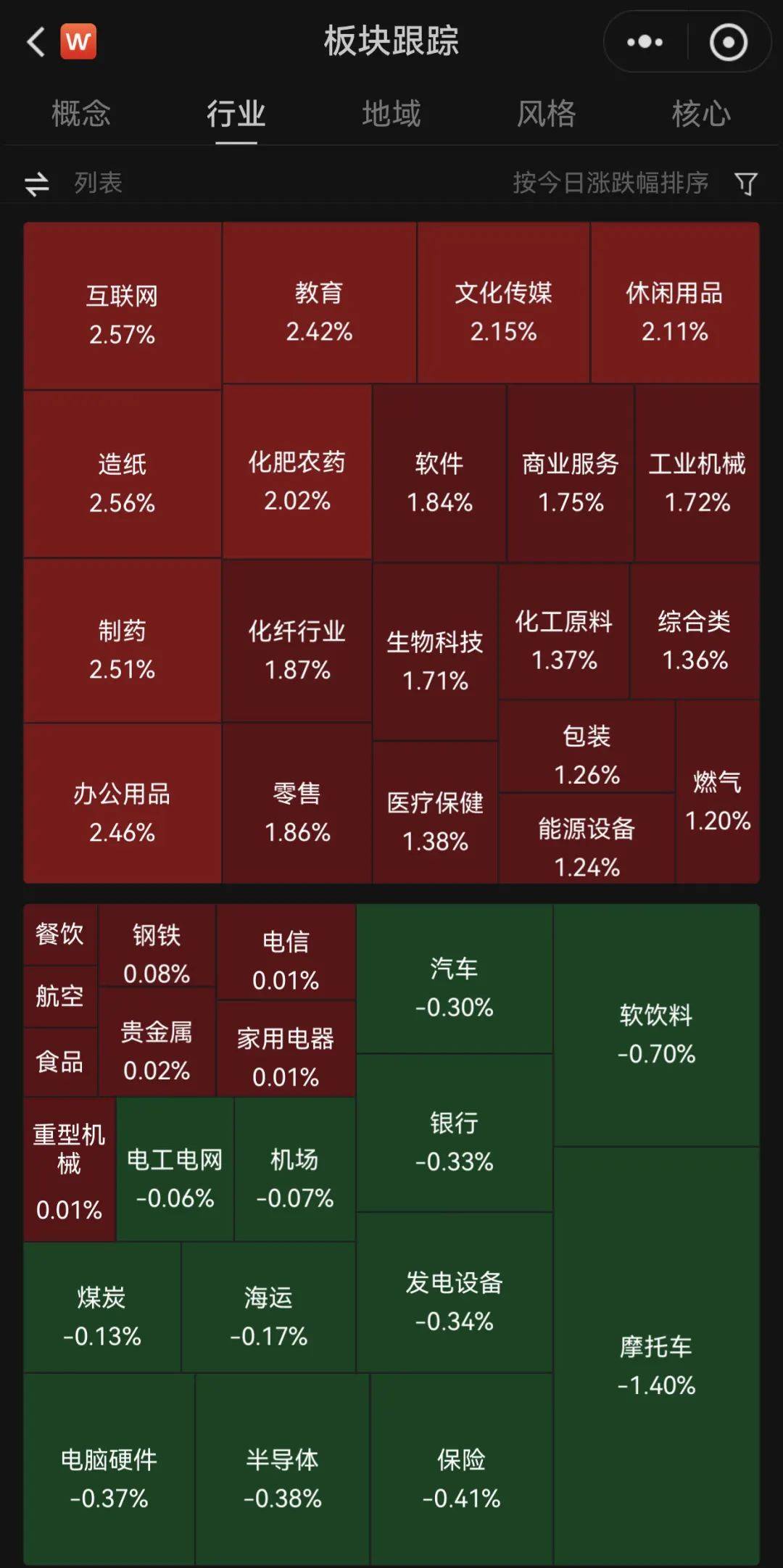Switch to the 核心 tab
This screenshot has width=783, height=1568.
[x=700, y=115]
